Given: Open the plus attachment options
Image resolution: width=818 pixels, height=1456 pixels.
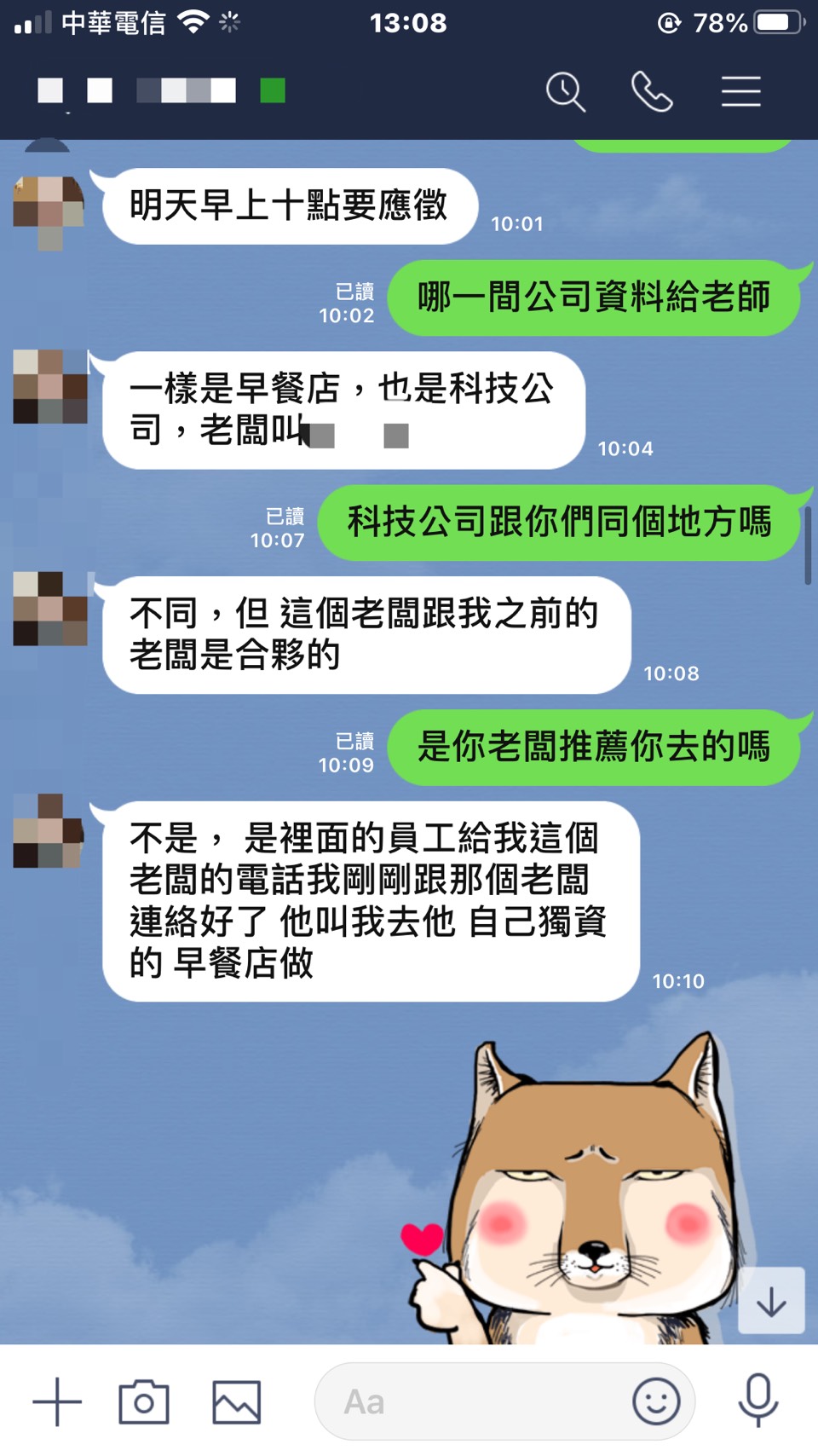Looking at the screenshot, I should [57, 1401].
